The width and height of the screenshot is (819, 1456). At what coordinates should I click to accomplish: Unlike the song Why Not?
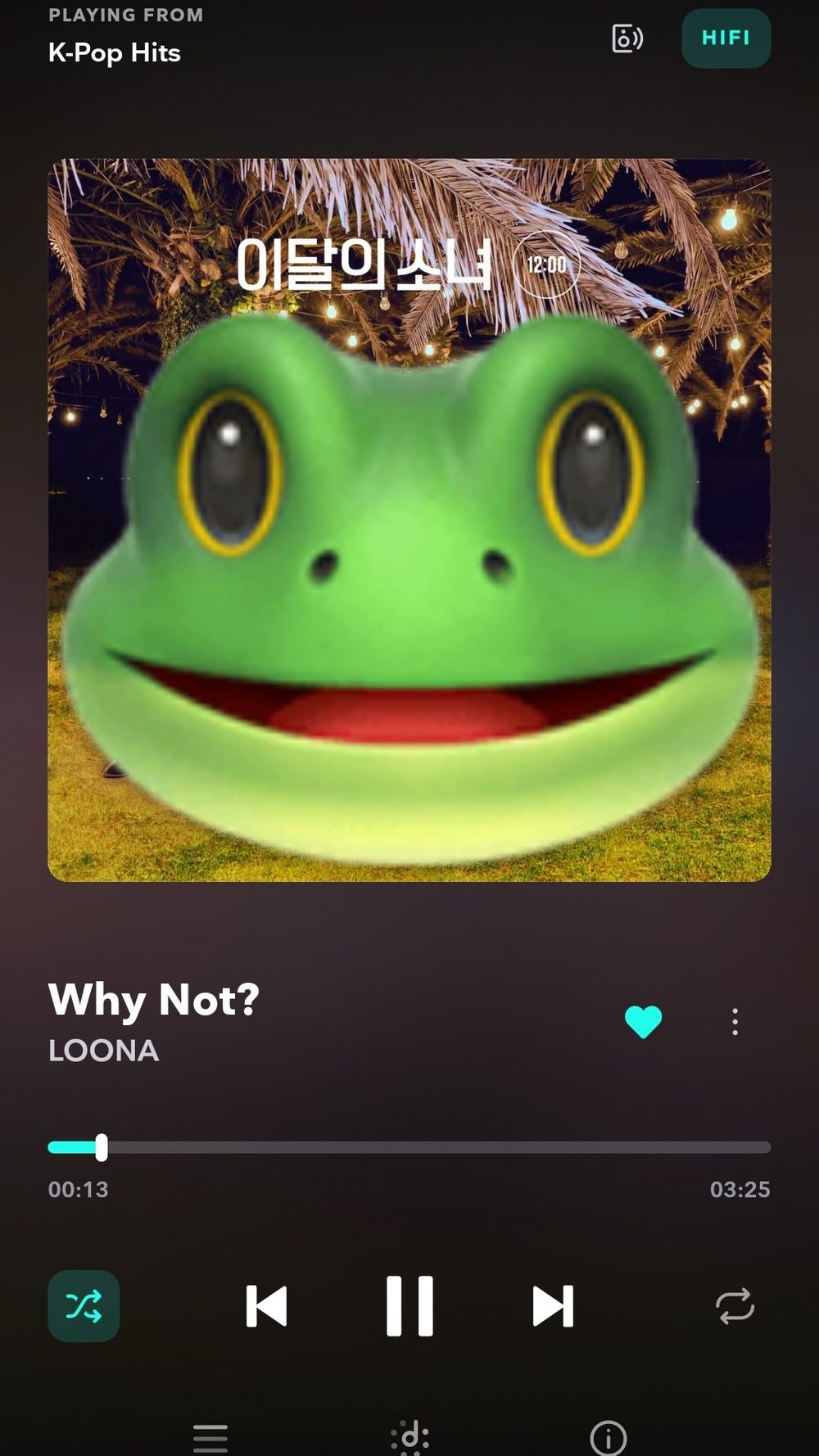[643, 1021]
